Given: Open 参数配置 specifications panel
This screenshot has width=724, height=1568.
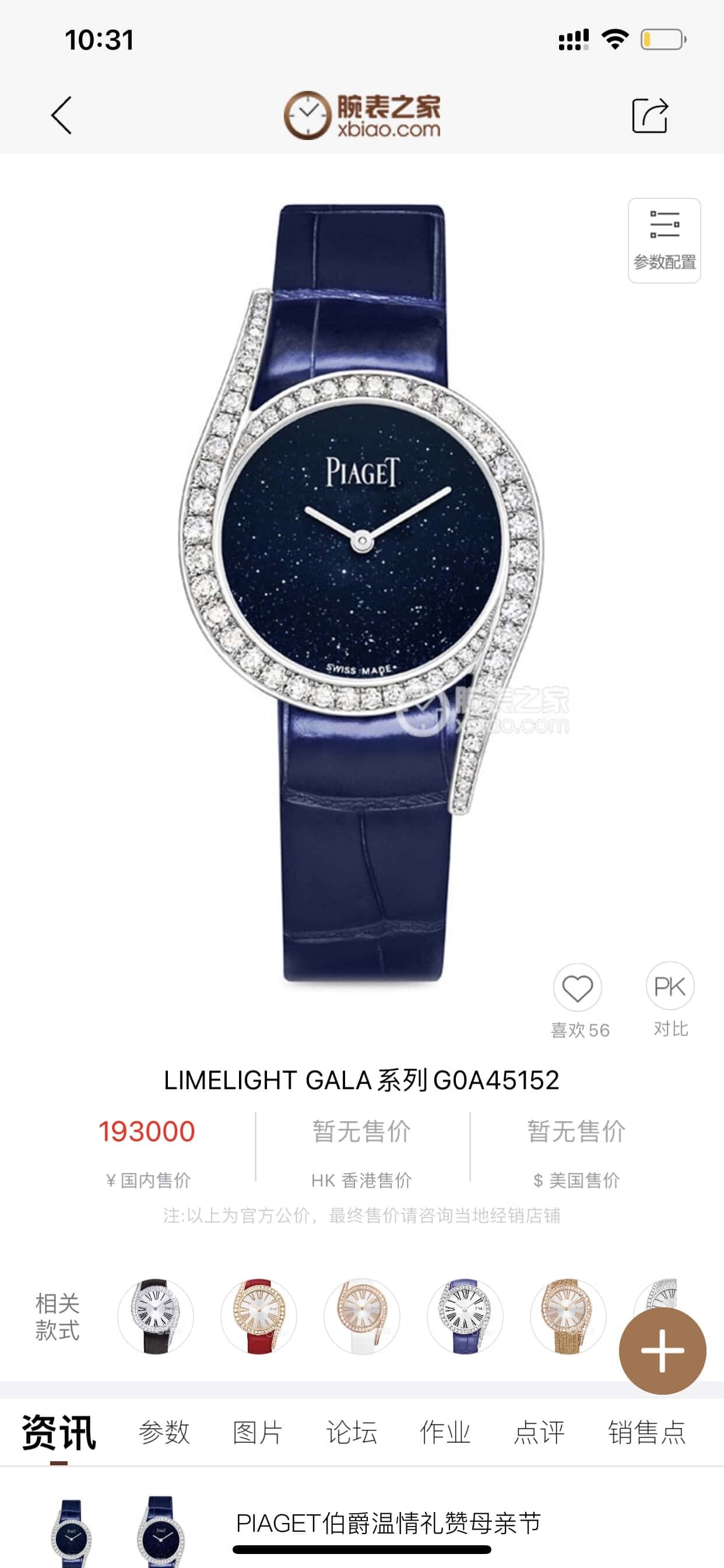Looking at the screenshot, I should coord(664,240).
